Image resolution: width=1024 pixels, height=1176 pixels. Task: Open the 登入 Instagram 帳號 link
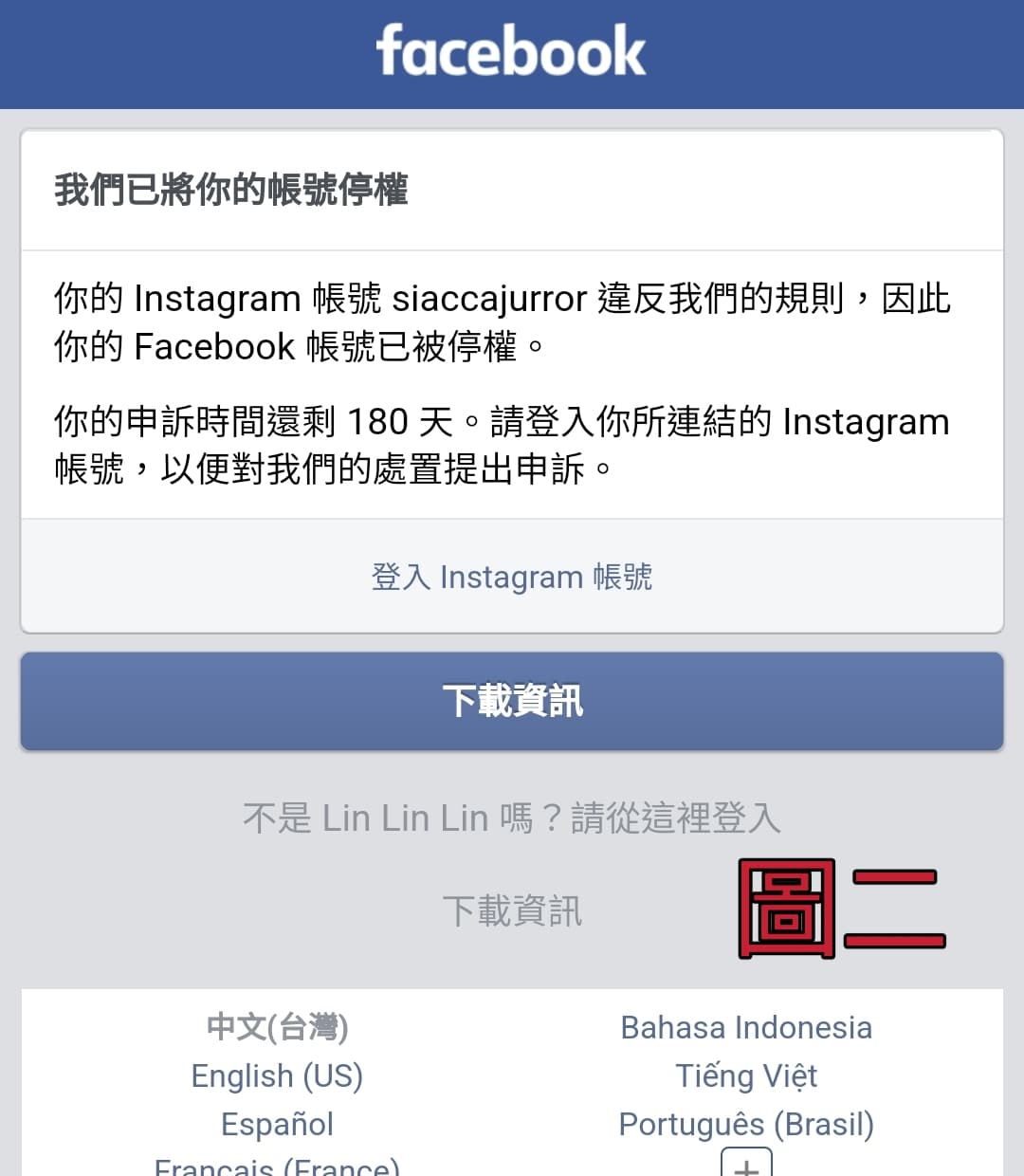pos(512,577)
